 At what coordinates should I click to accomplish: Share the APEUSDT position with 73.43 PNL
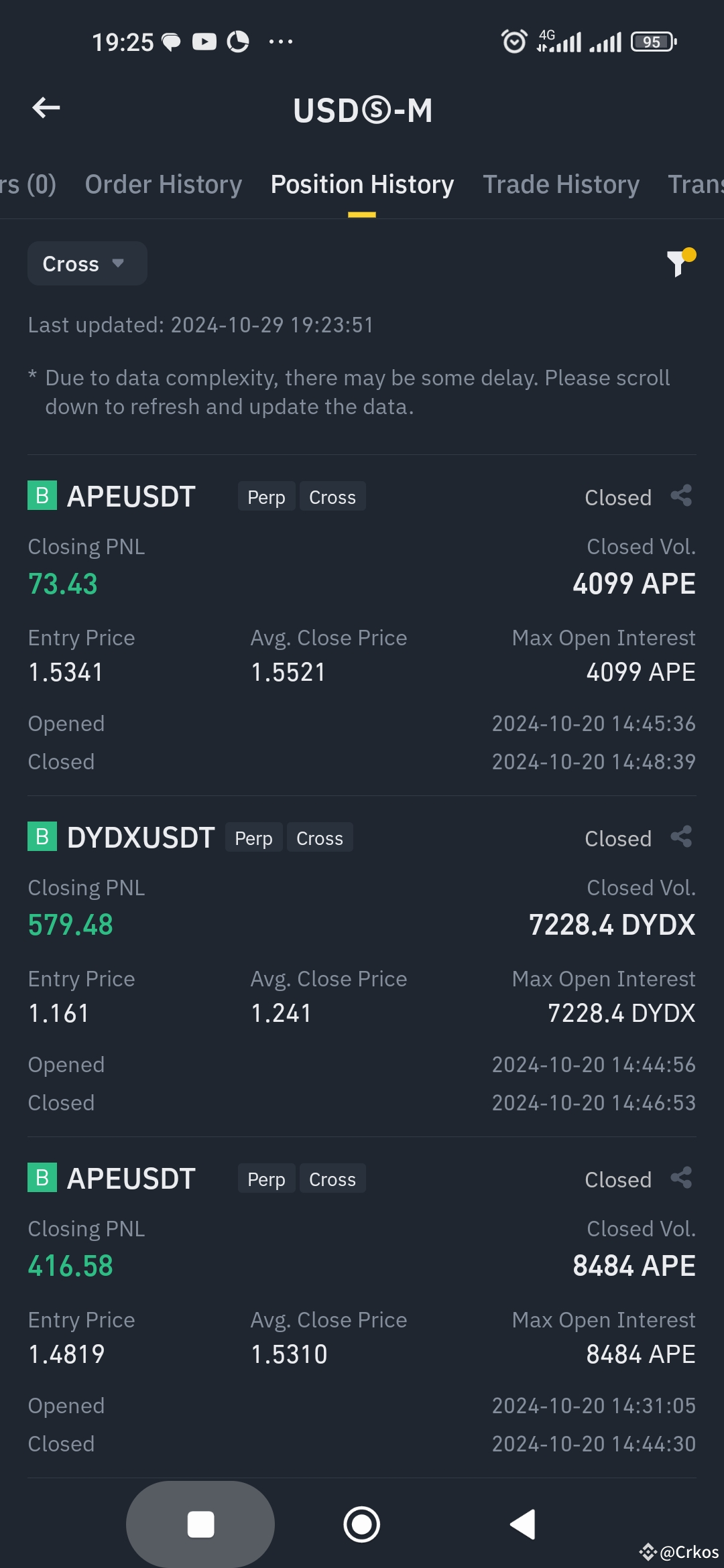coord(681,497)
